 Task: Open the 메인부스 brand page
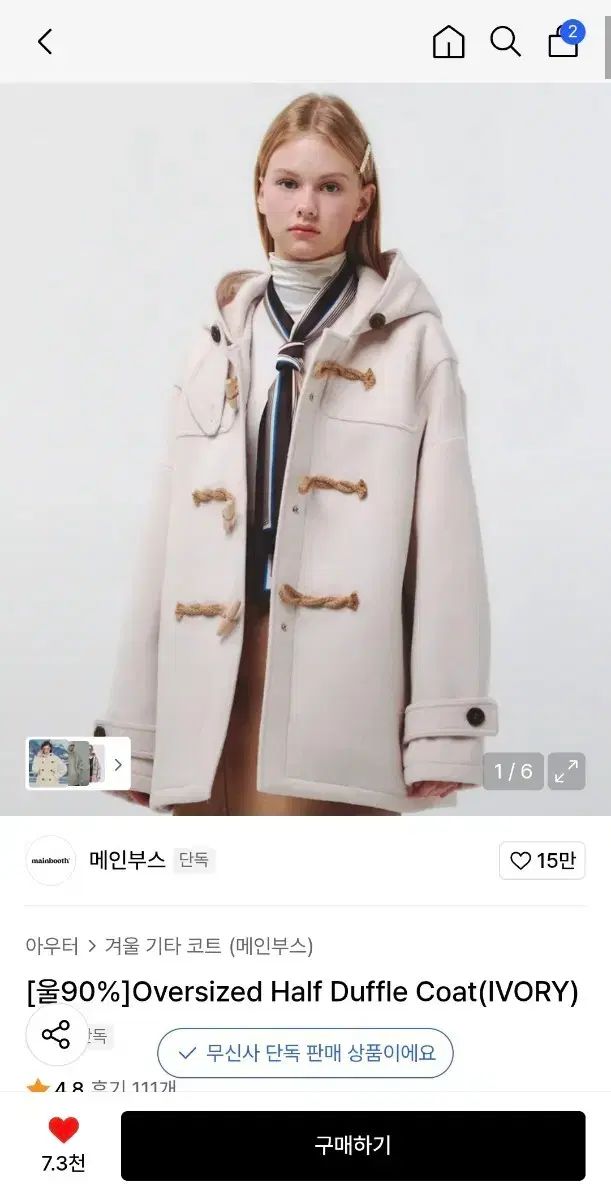coord(127,860)
